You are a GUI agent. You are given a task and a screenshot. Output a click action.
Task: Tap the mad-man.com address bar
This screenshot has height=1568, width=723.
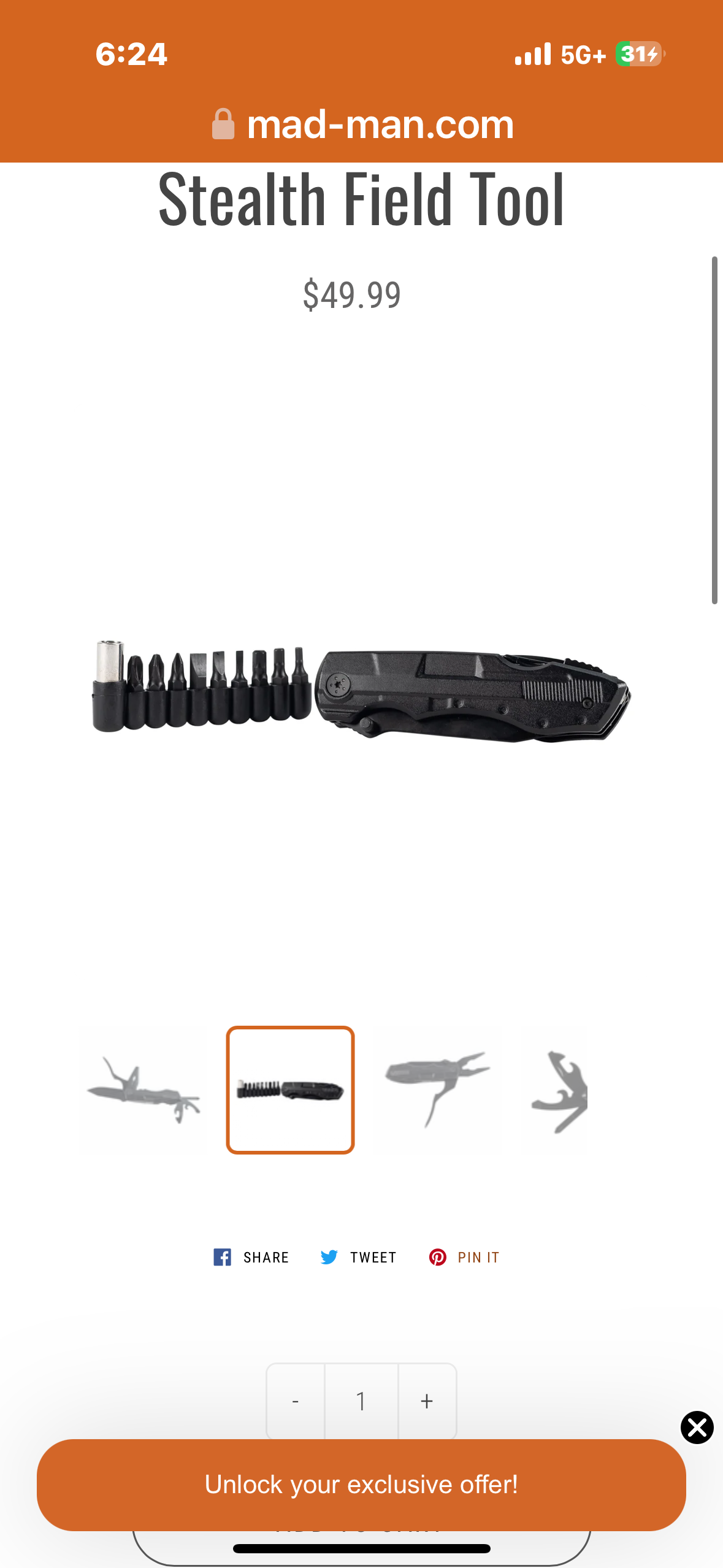[x=362, y=125]
